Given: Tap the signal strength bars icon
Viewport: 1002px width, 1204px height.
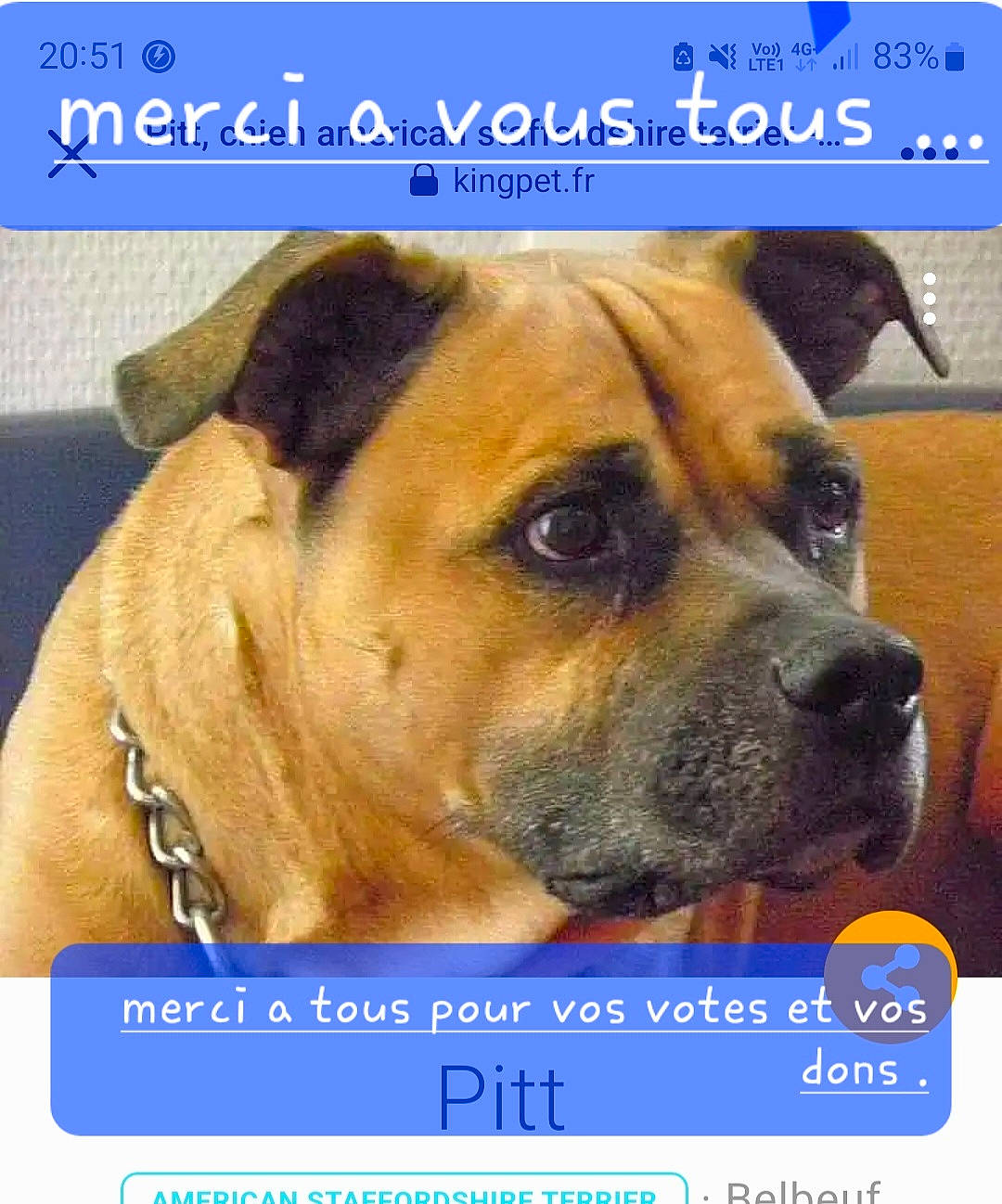Looking at the screenshot, I should click(846, 58).
